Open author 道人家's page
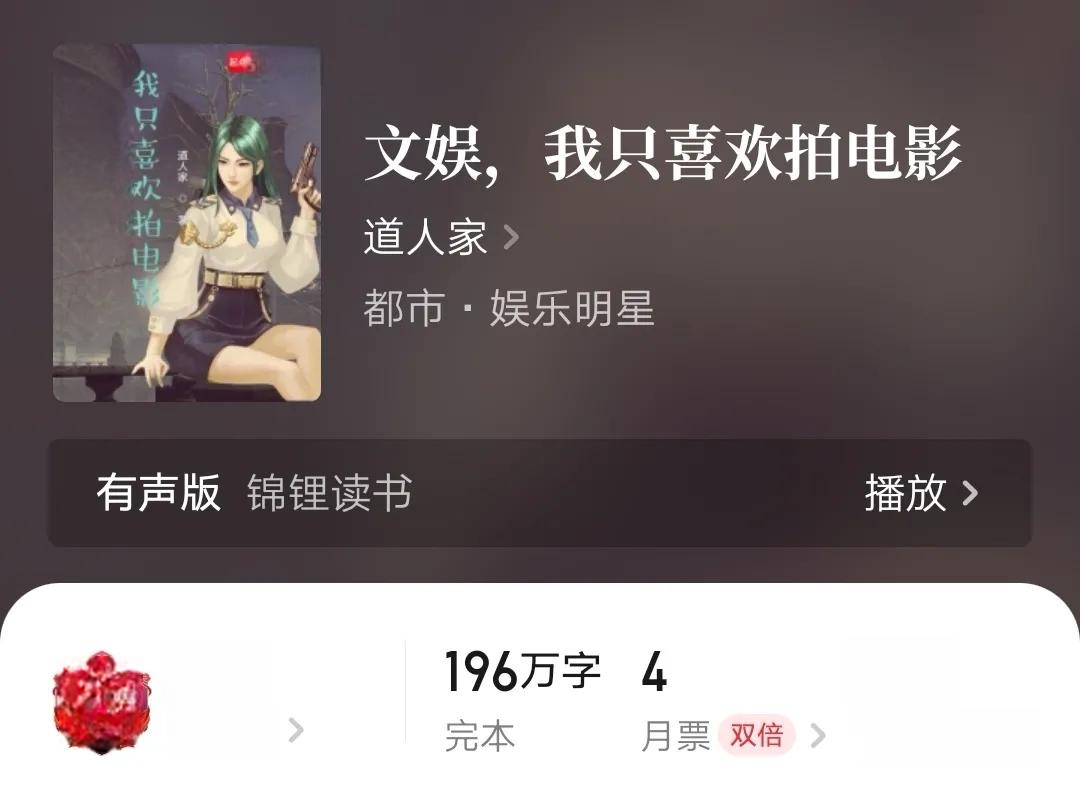 point(441,238)
